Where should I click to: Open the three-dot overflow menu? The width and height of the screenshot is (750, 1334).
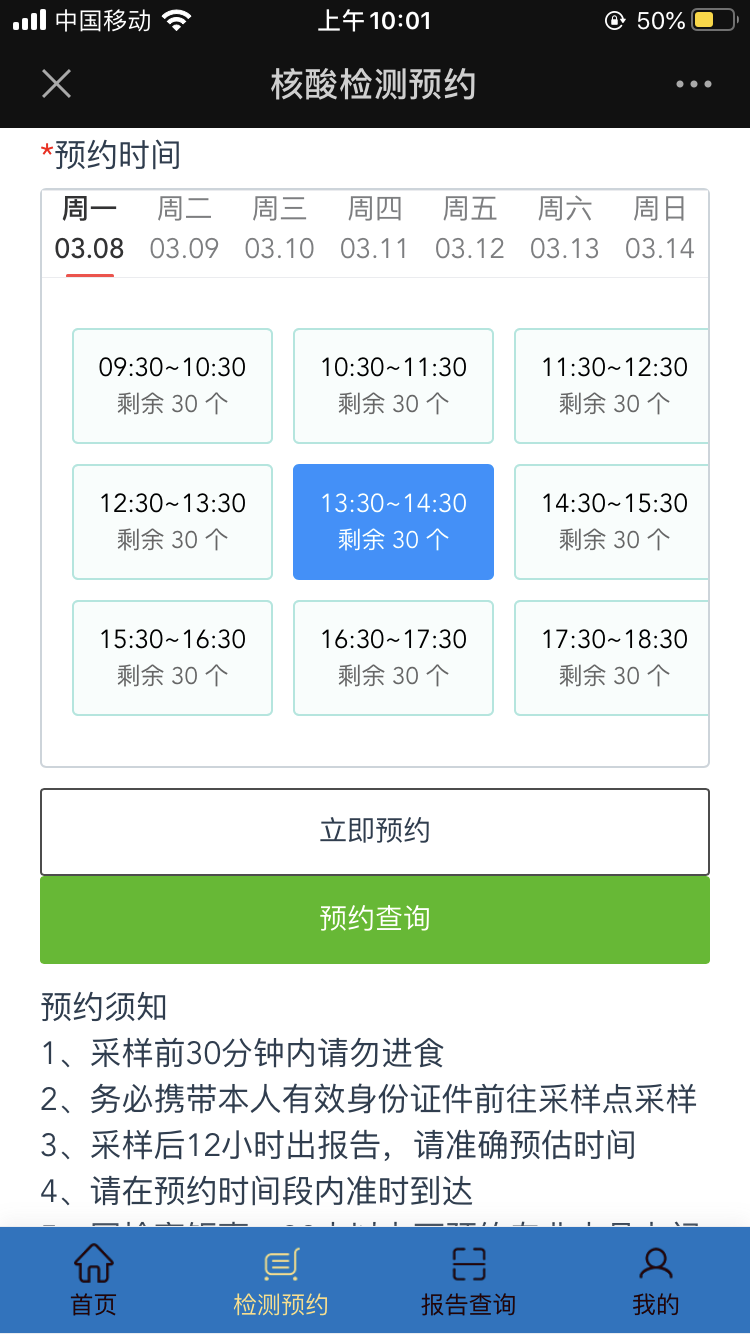694,84
